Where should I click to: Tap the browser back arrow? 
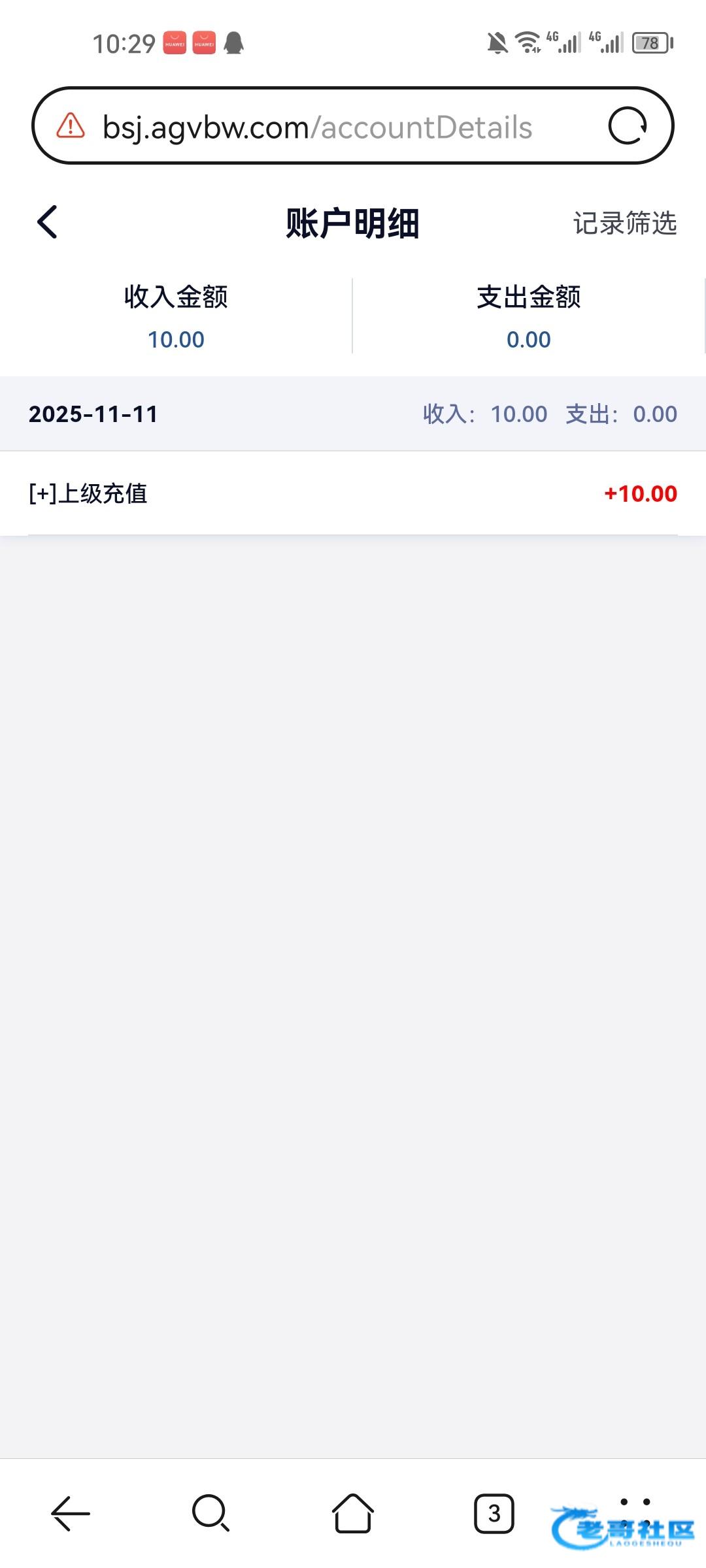tap(71, 1513)
